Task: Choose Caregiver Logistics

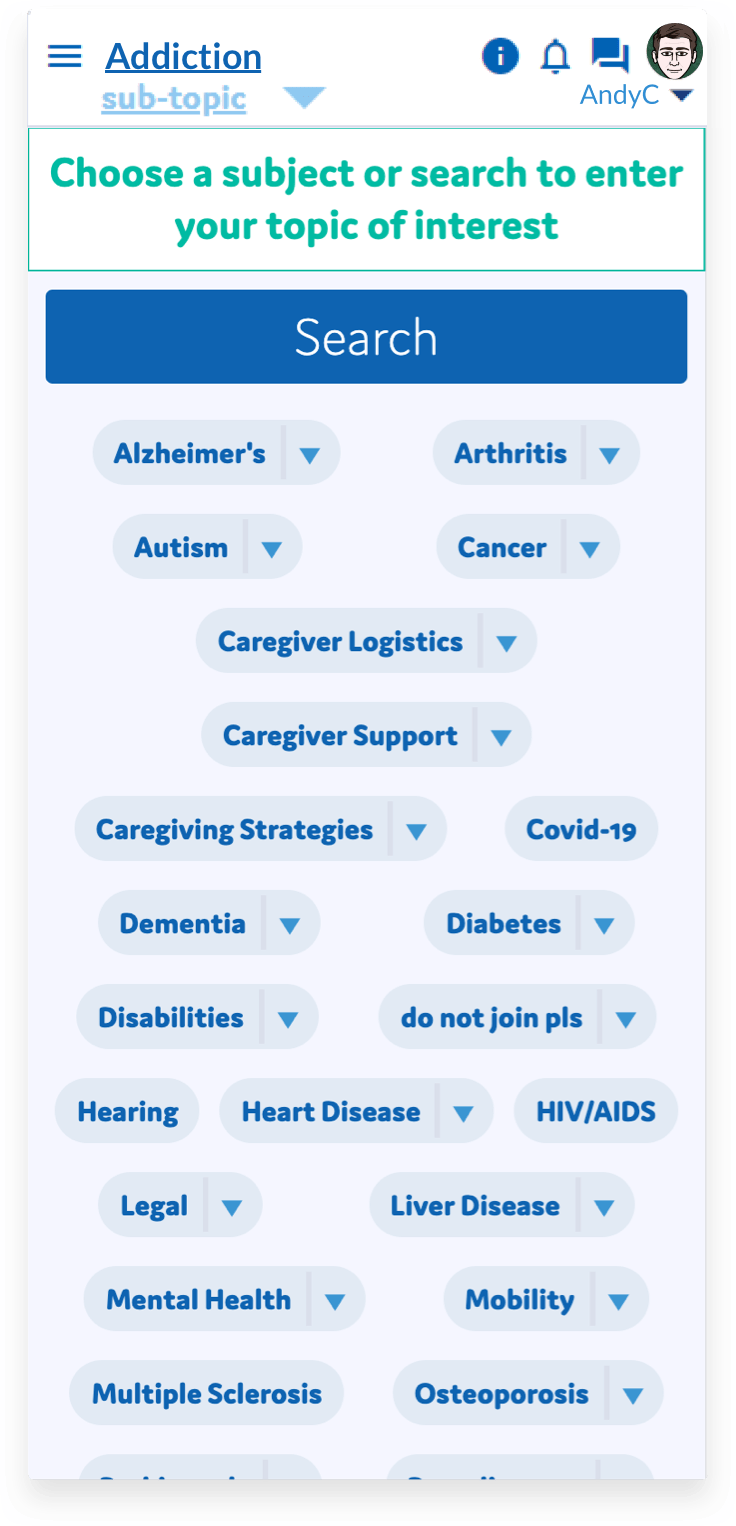Action: (340, 641)
